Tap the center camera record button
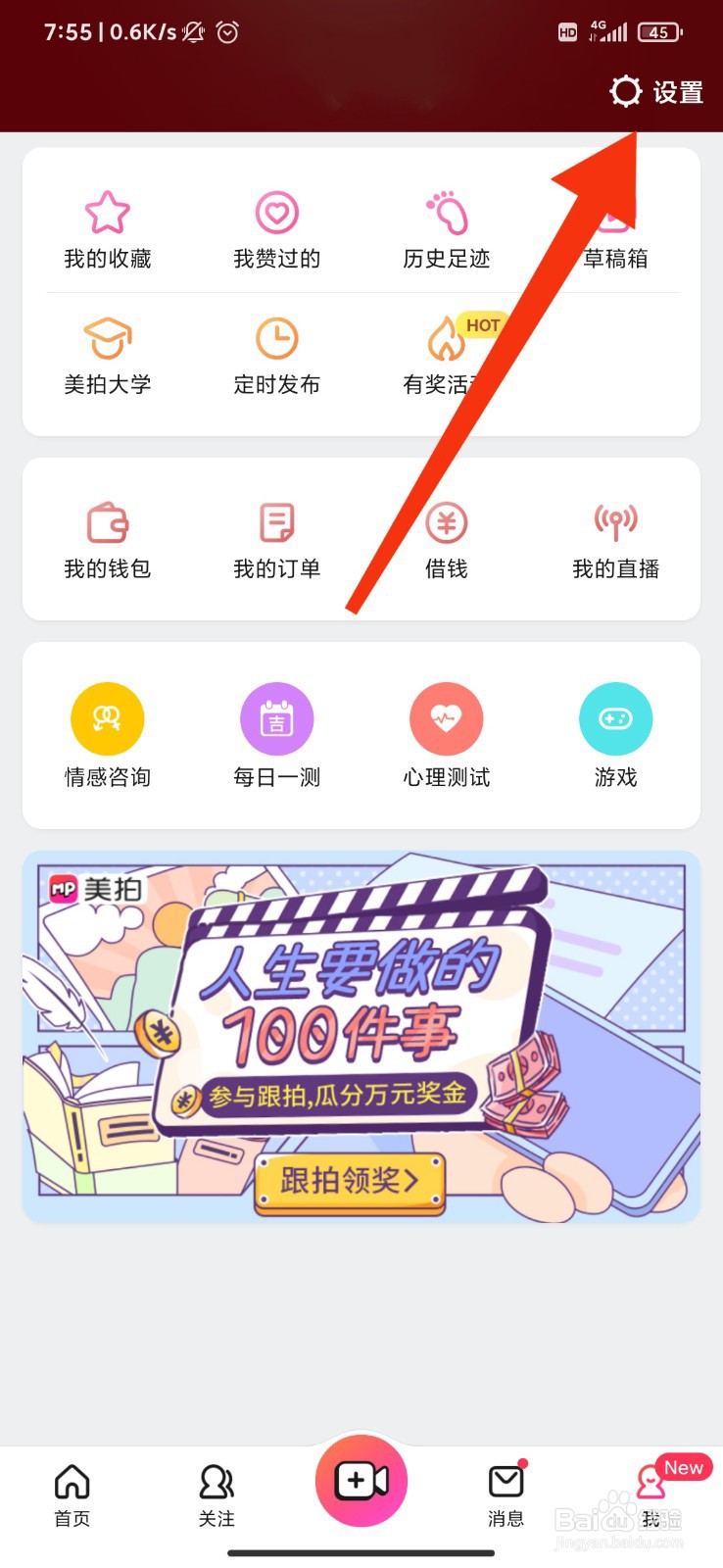The width and height of the screenshot is (723, 1568). click(x=361, y=1482)
